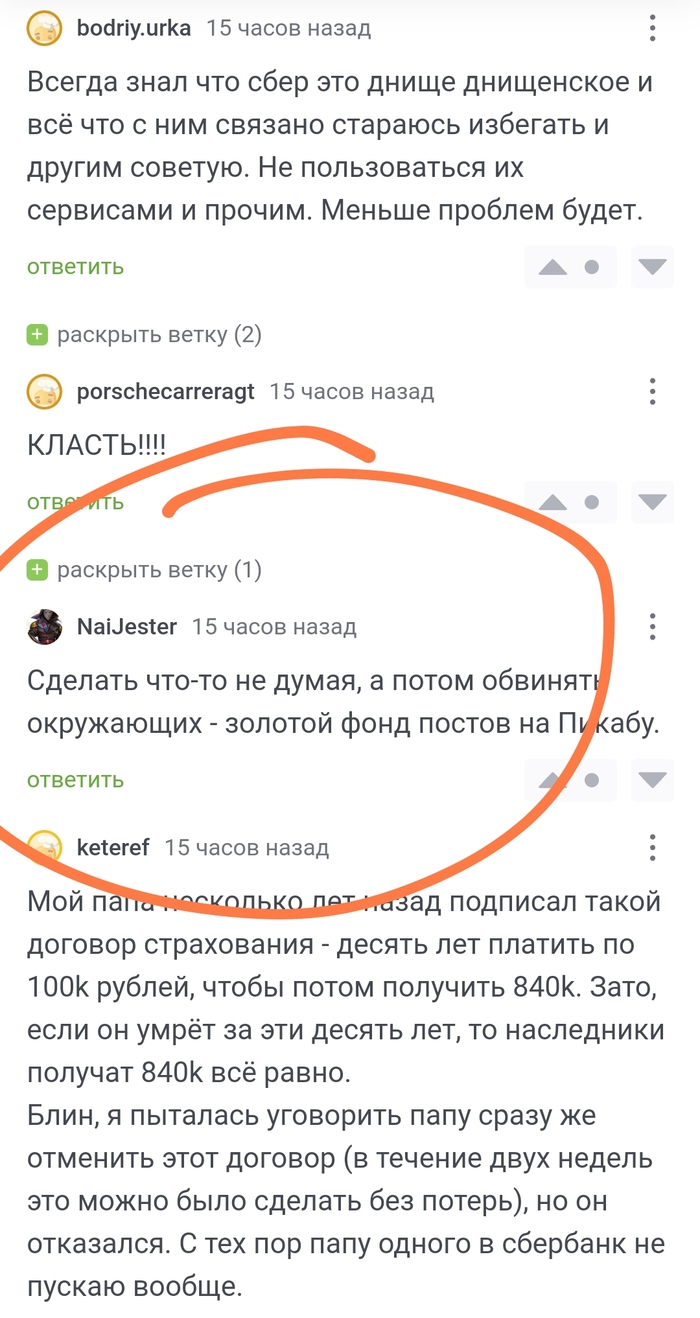Downvote NaiJester's comment

tap(653, 779)
